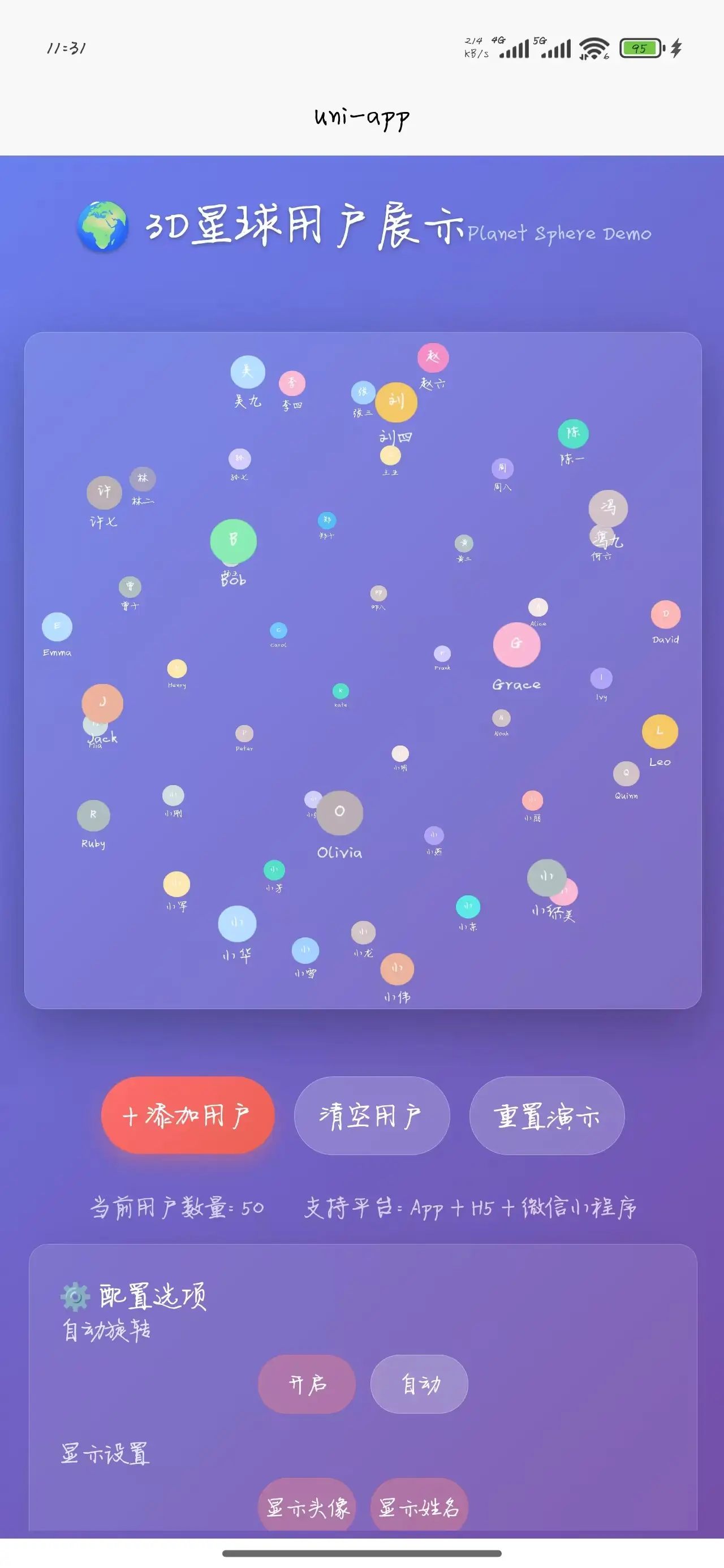
Task: Open Leo's yellow avatar
Action: [660, 731]
